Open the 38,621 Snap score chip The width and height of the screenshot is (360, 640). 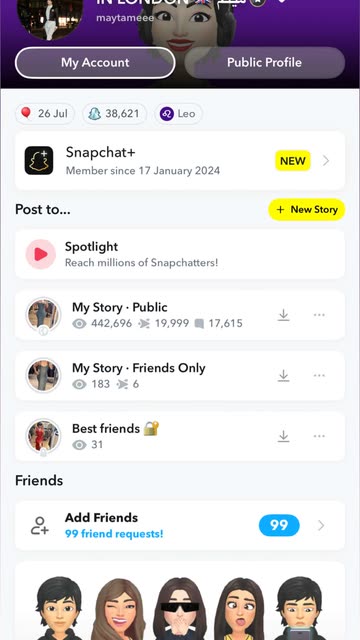(114, 113)
